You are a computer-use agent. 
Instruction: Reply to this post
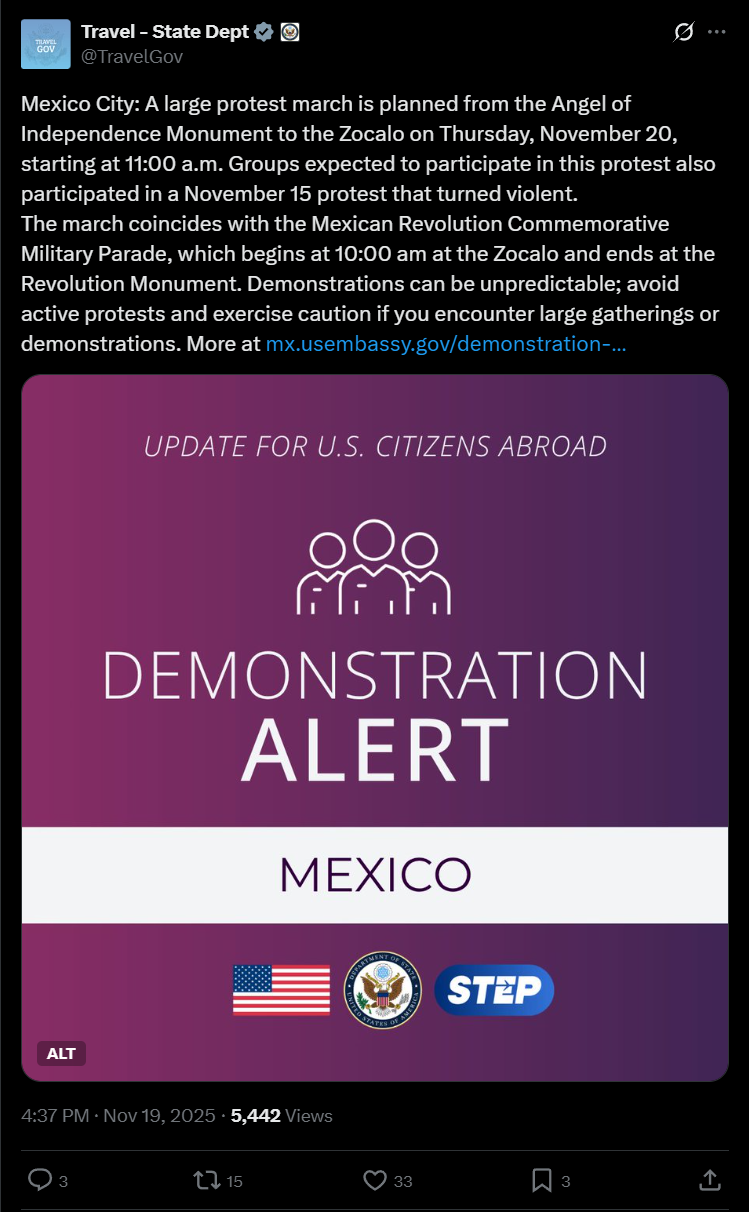pyautogui.click(x=40, y=1180)
